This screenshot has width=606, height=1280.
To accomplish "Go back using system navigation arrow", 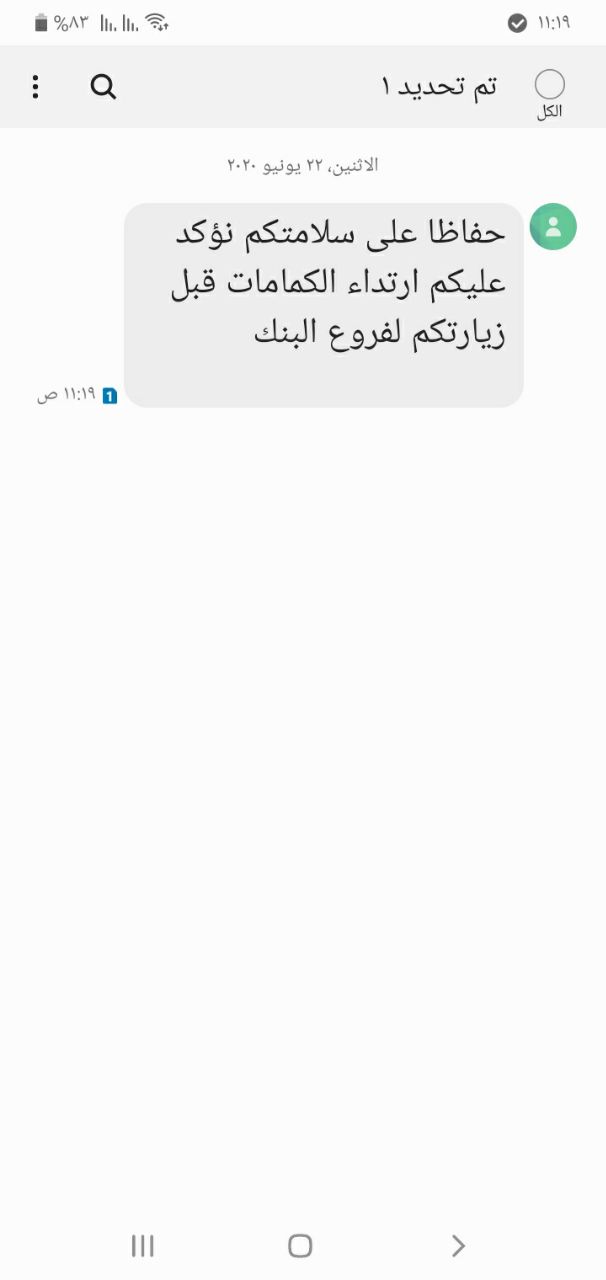I will [x=458, y=1245].
